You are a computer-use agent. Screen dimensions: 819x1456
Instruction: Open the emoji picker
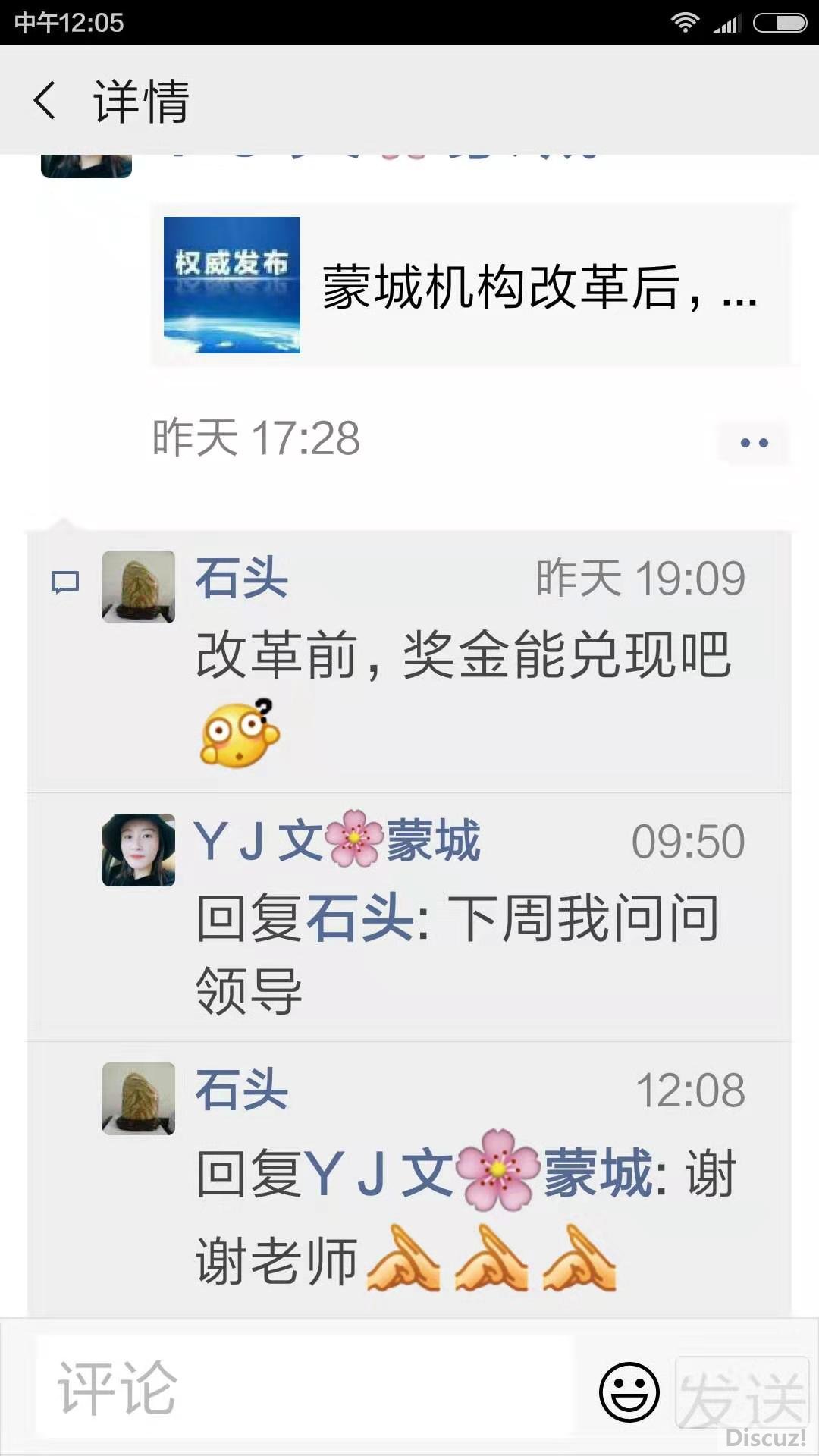629,1392
